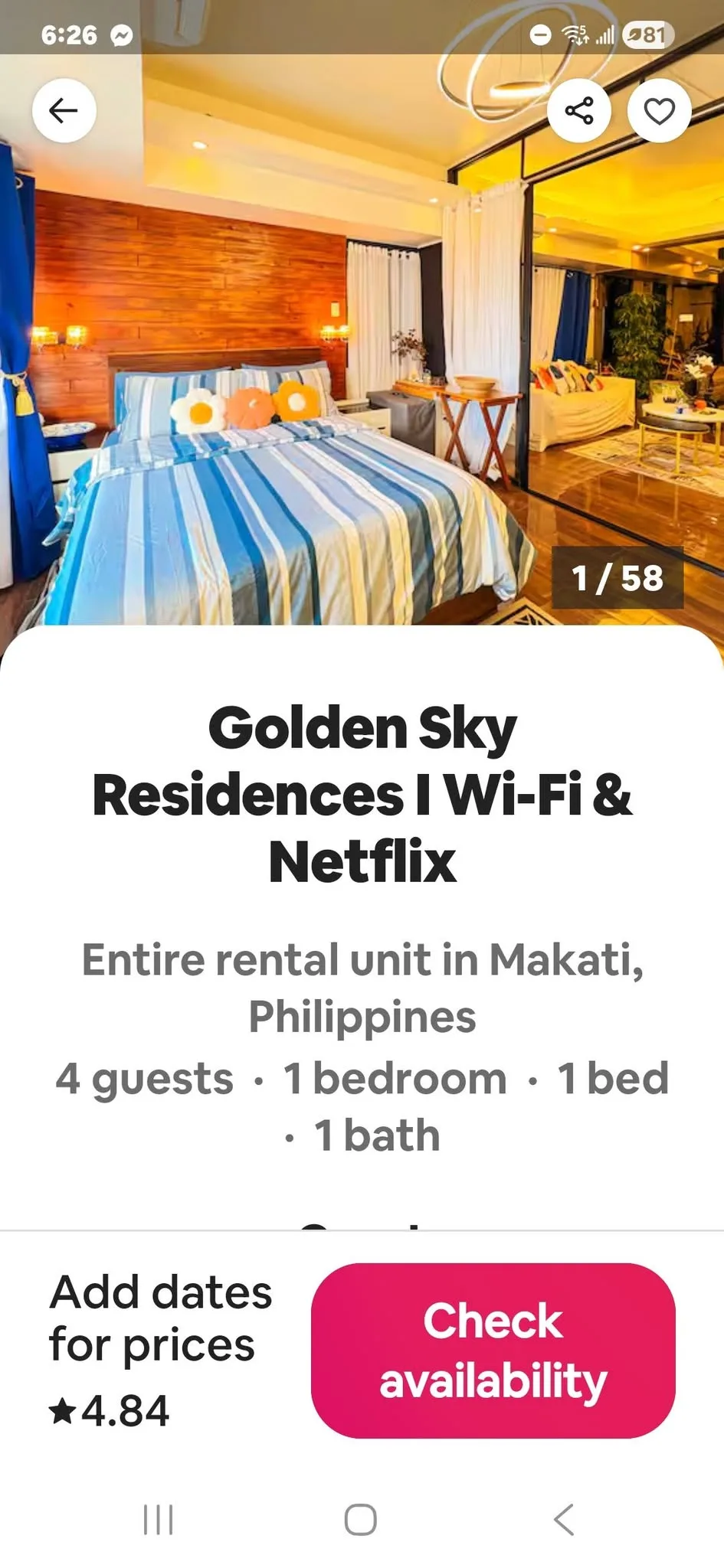Go back using the top arrow
Viewport: 724px width, 1568px height.
coord(64,111)
